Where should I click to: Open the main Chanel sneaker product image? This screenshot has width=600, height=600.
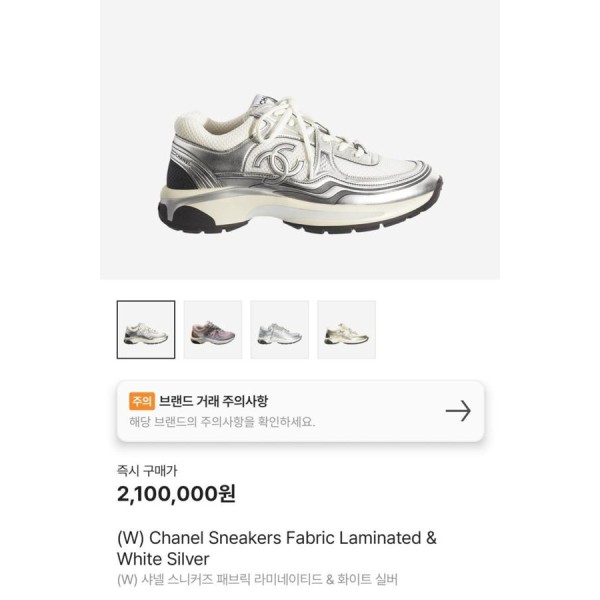coord(300,160)
